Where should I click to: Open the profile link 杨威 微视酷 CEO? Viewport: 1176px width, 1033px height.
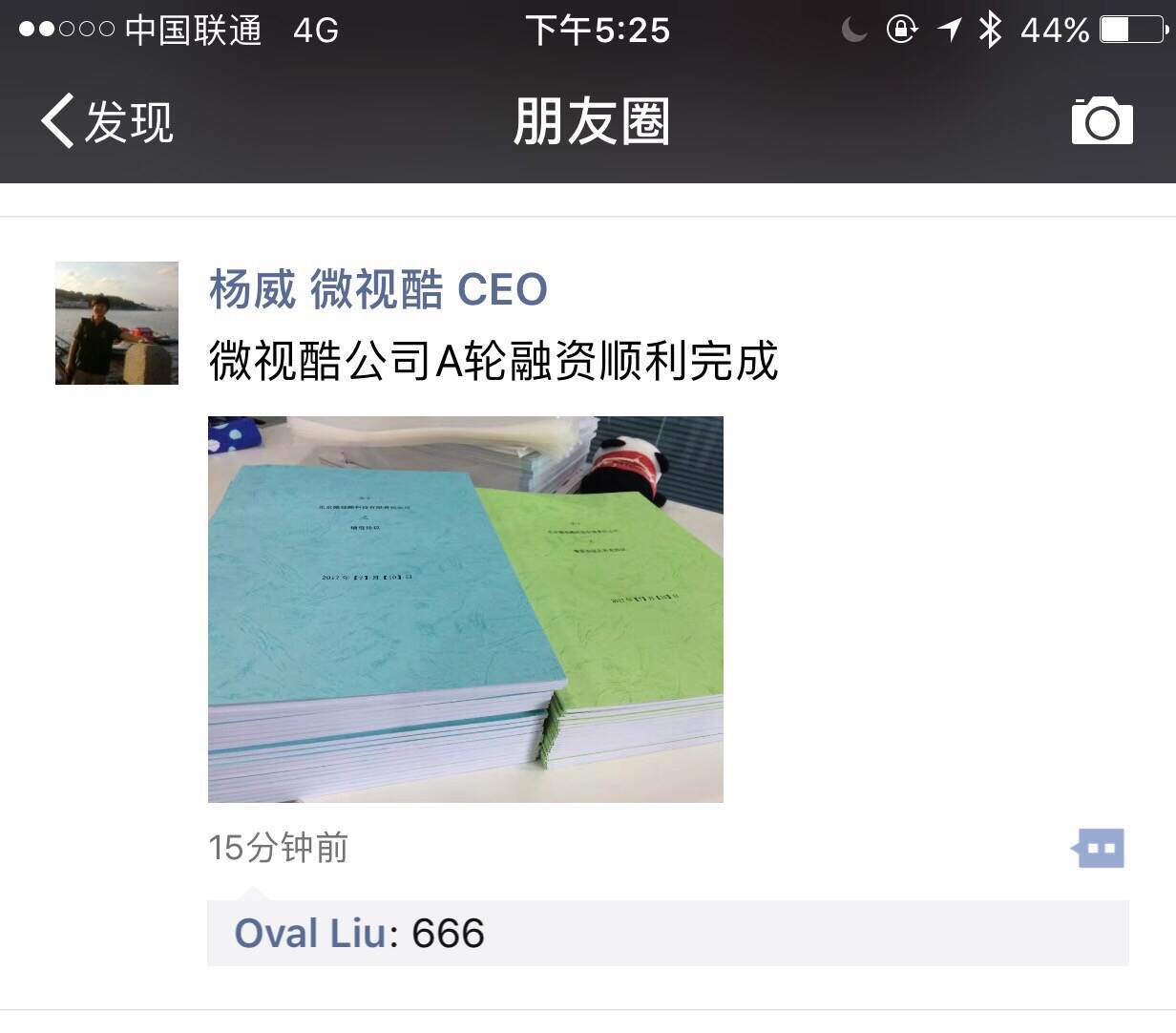click(378, 289)
